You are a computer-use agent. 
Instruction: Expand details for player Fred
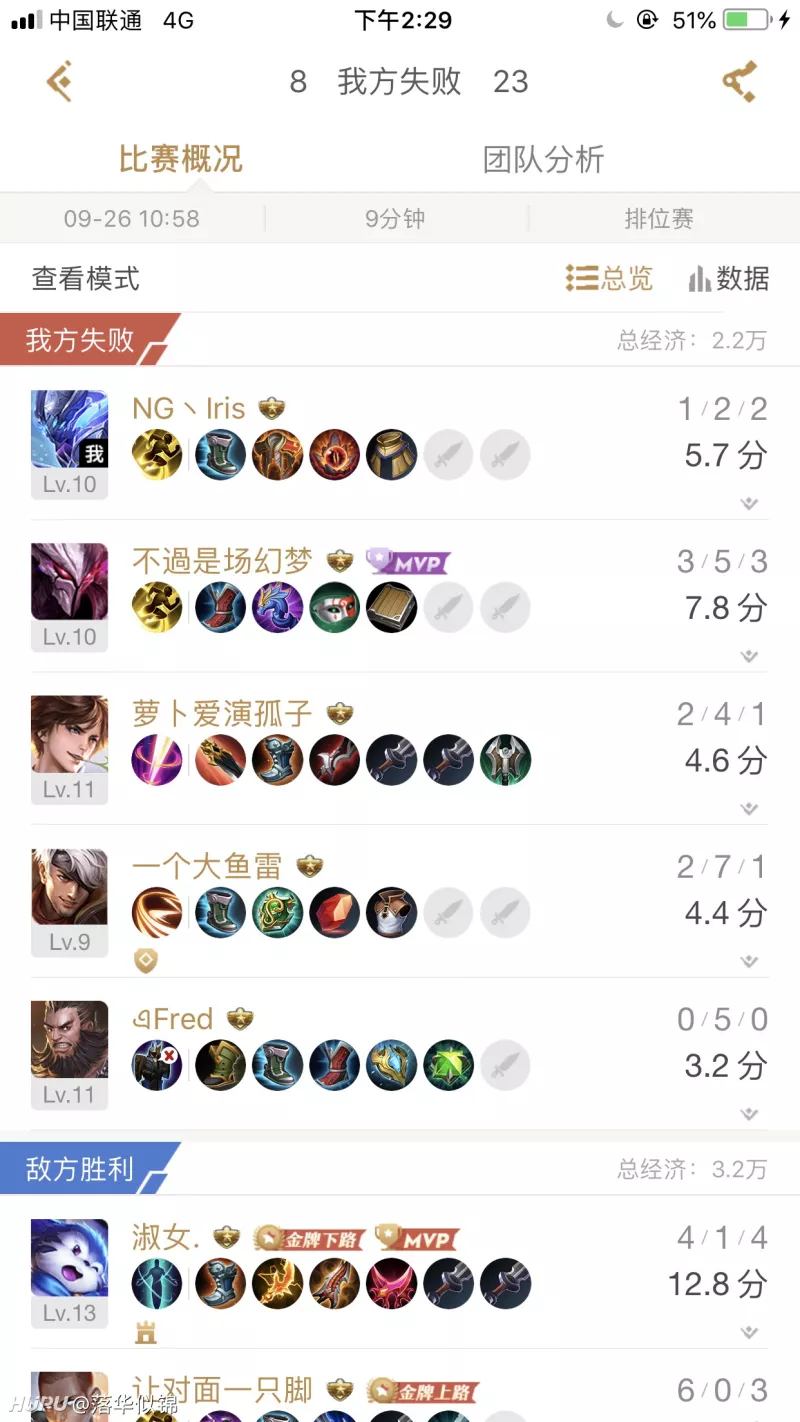[749, 1114]
